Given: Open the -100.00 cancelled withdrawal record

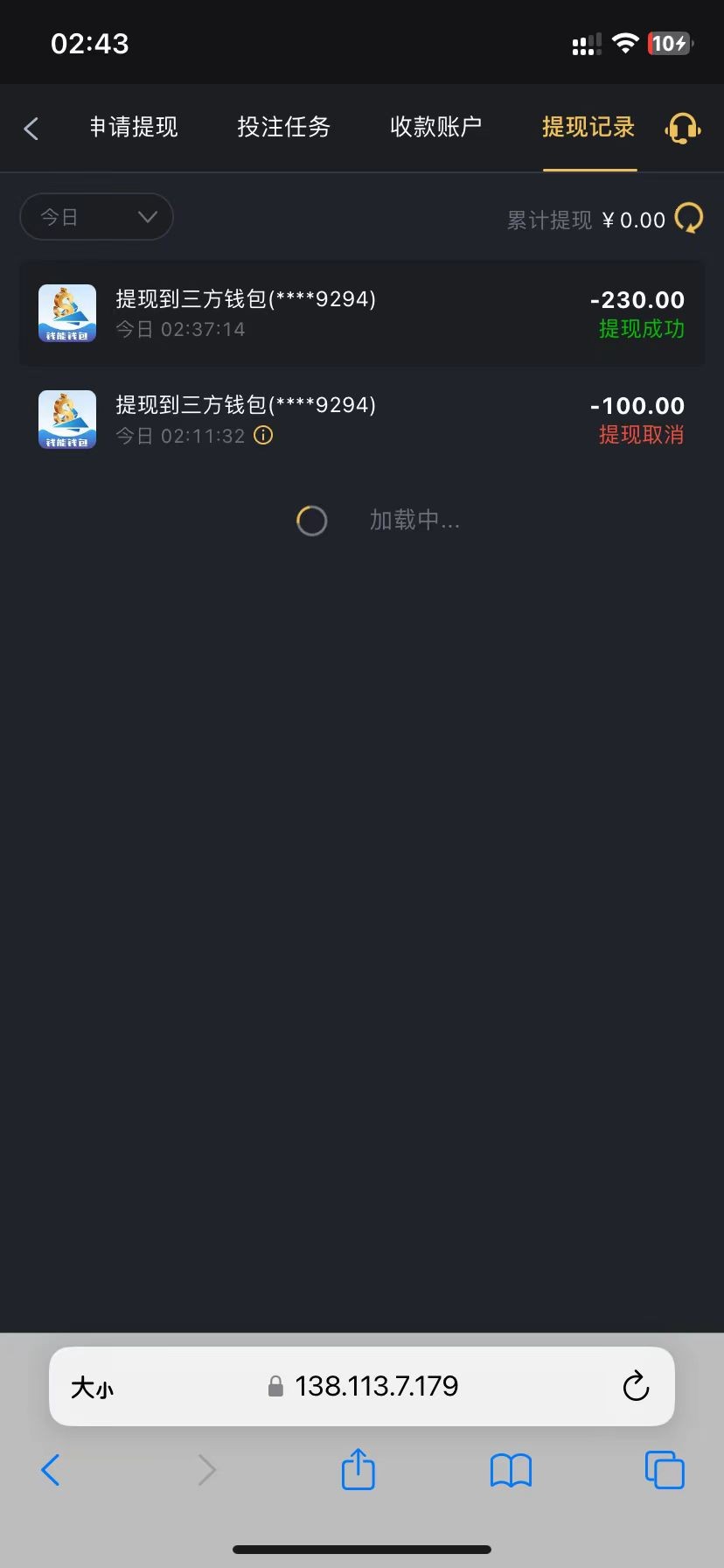Looking at the screenshot, I should 362,419.
